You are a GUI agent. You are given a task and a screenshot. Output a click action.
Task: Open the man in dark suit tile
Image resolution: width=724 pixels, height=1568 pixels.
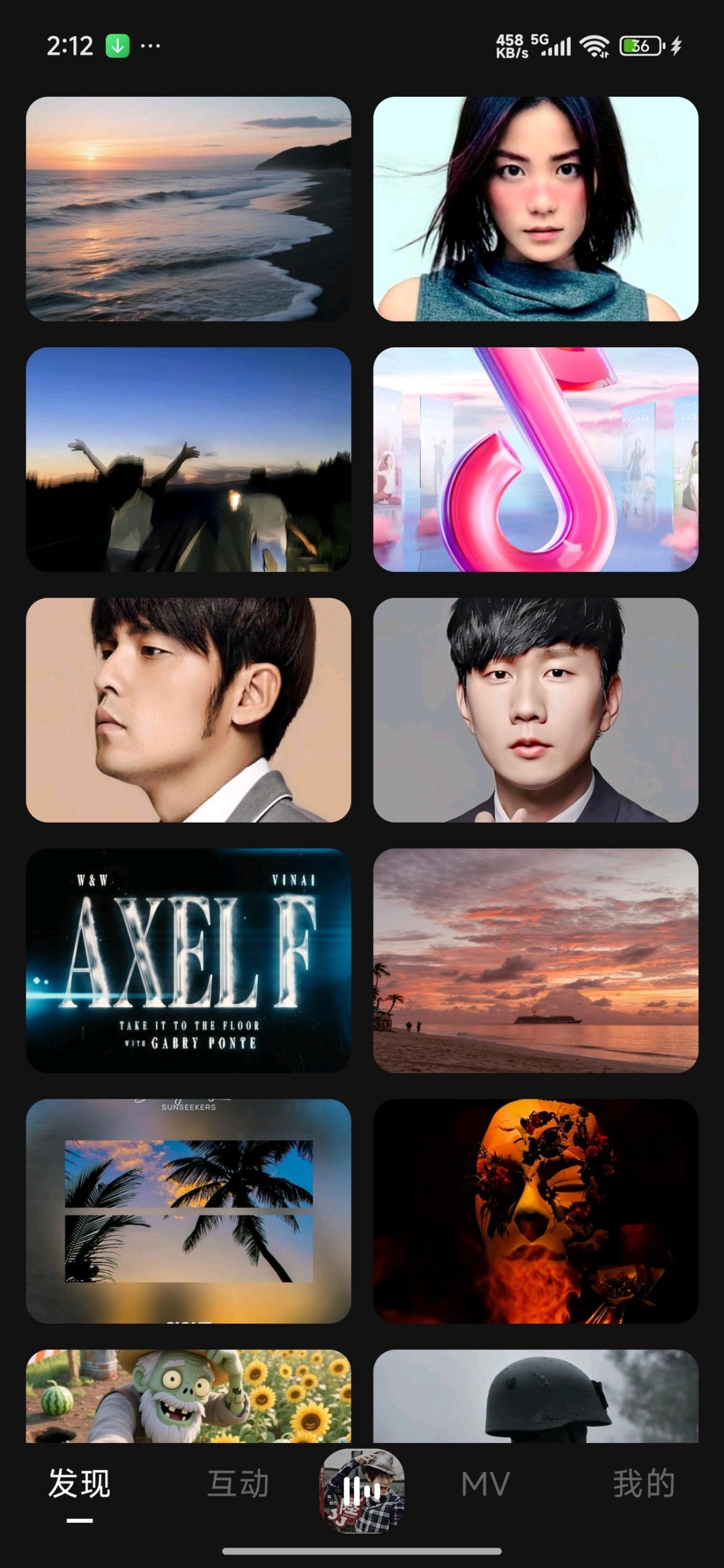click(535, 710)
